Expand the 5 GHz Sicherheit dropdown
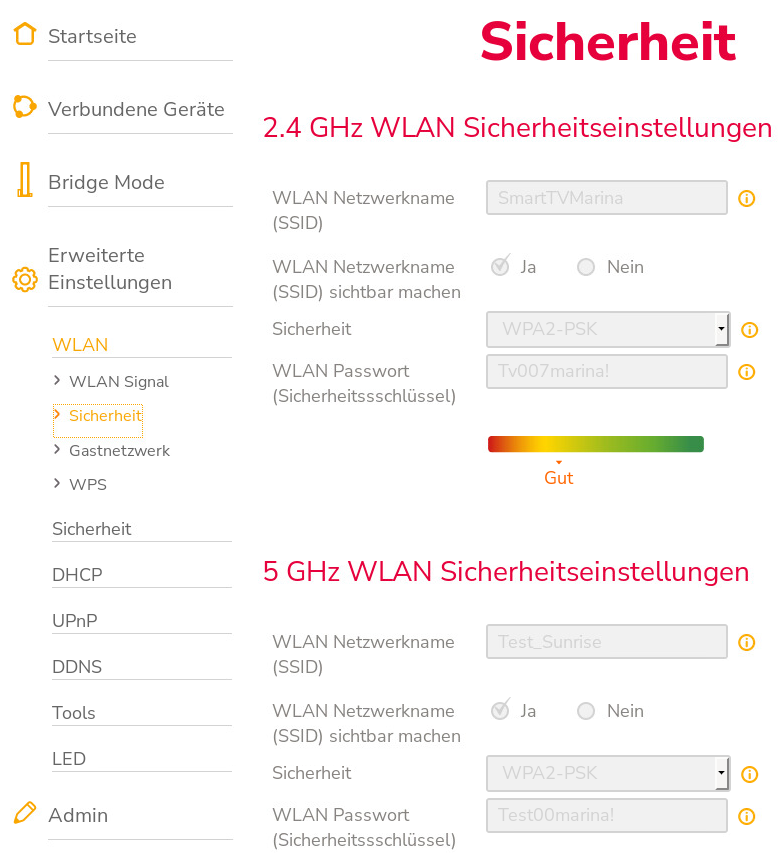The image size is (784, 859). [x=721, y=773]
